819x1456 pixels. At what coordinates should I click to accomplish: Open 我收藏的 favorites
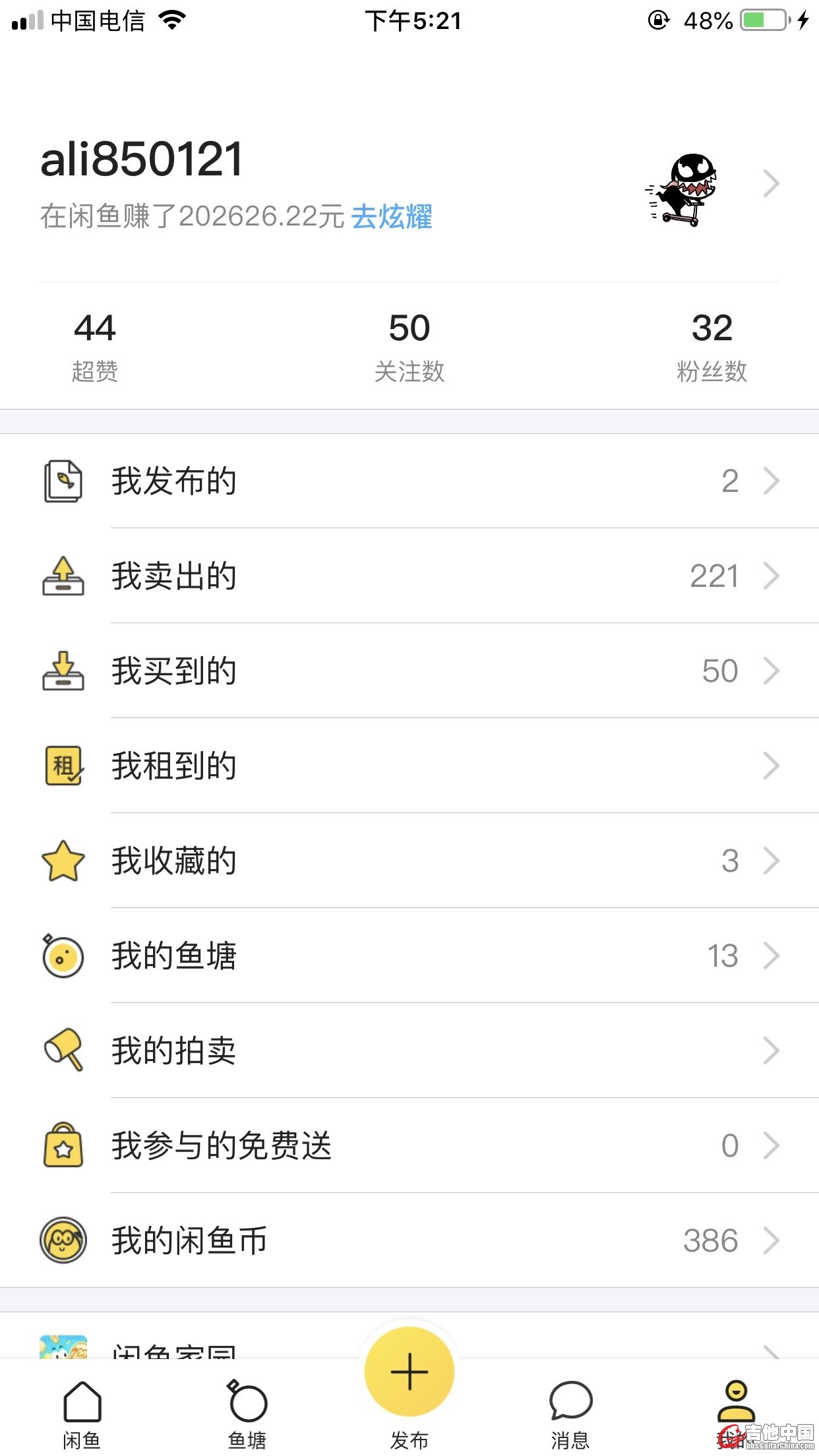409,861
